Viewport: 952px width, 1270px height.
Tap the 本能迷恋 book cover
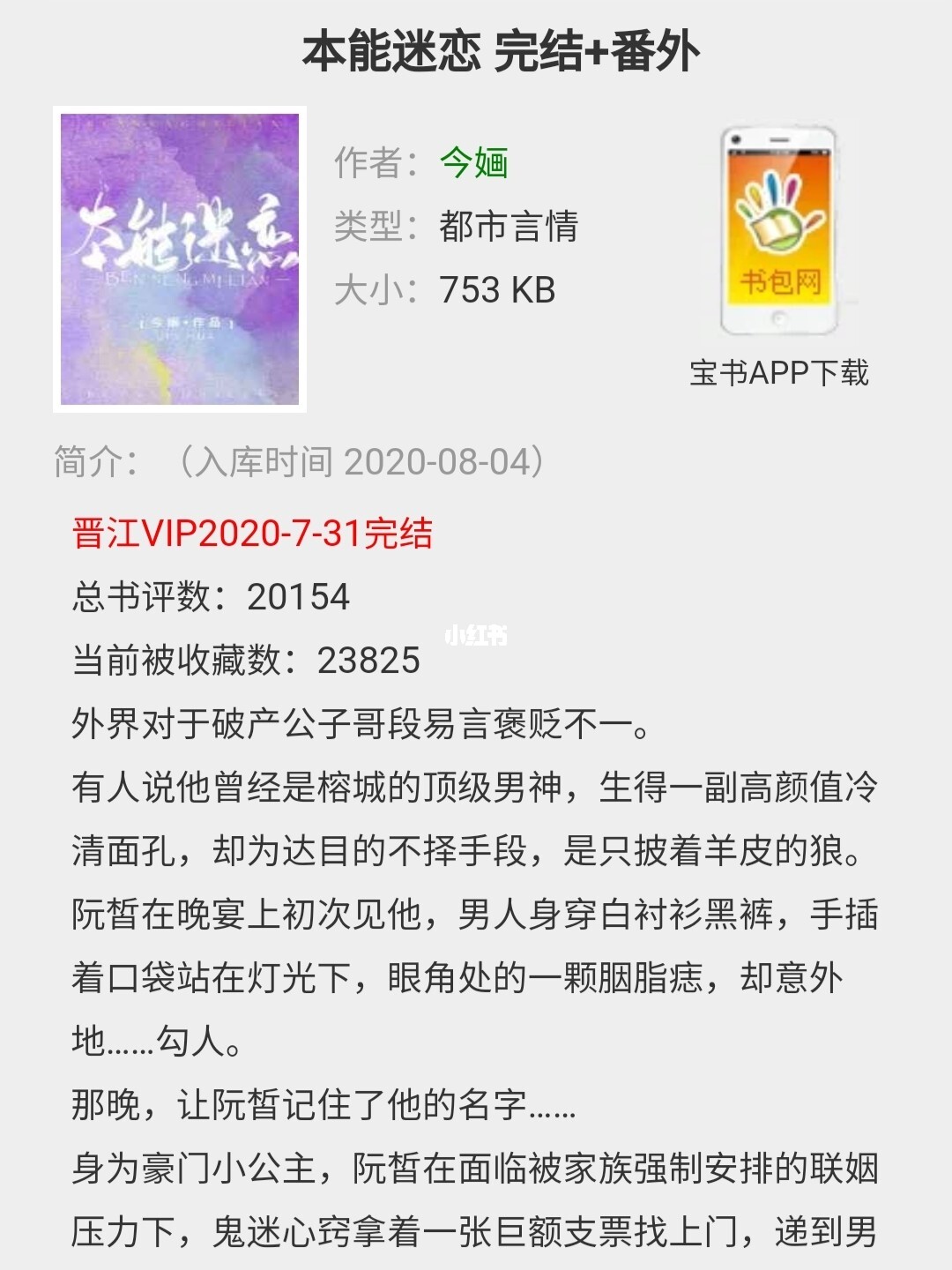coord(180,259)
